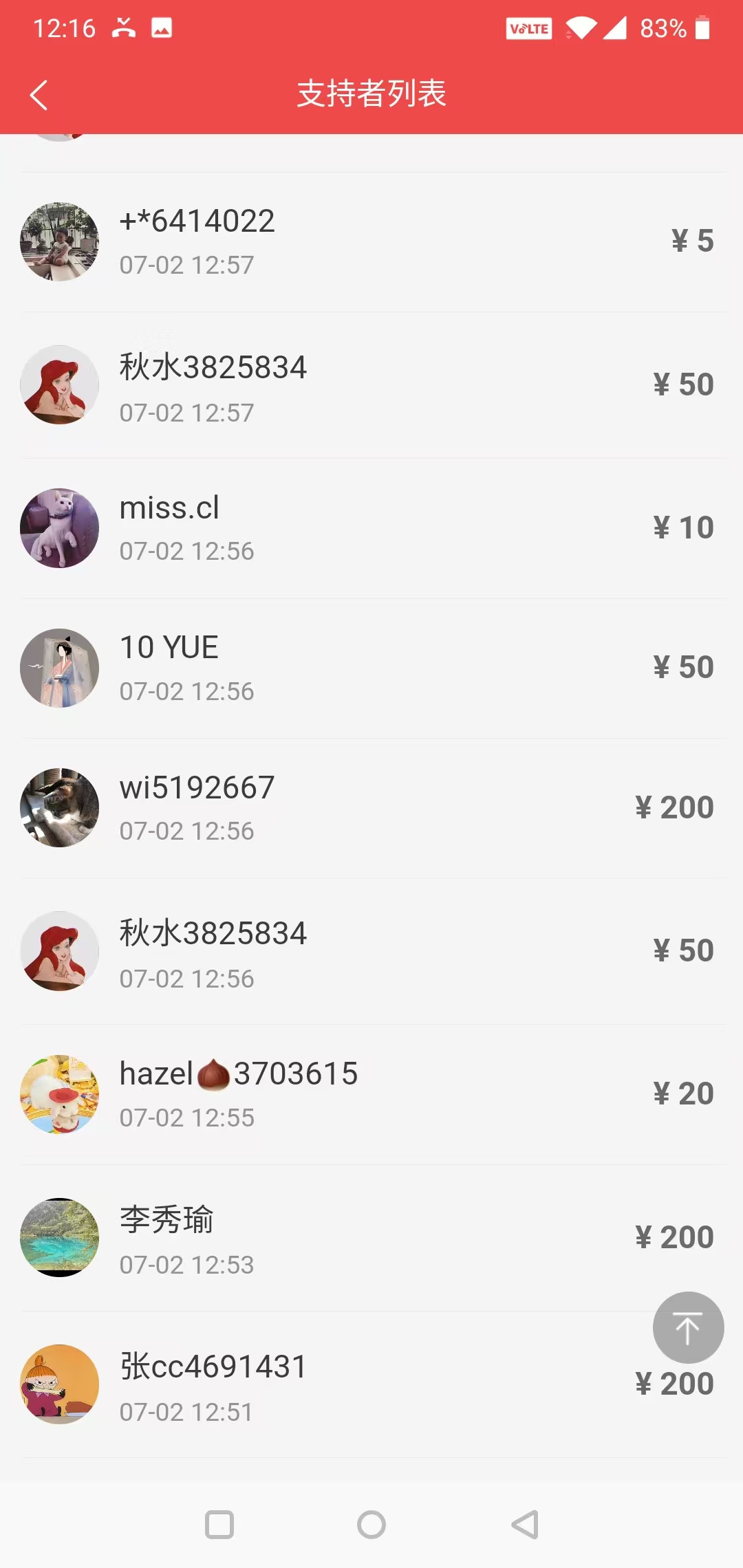Jump back to top of list
The height and width of the screenshot is (1568, 743).
tap(687, 1327)
